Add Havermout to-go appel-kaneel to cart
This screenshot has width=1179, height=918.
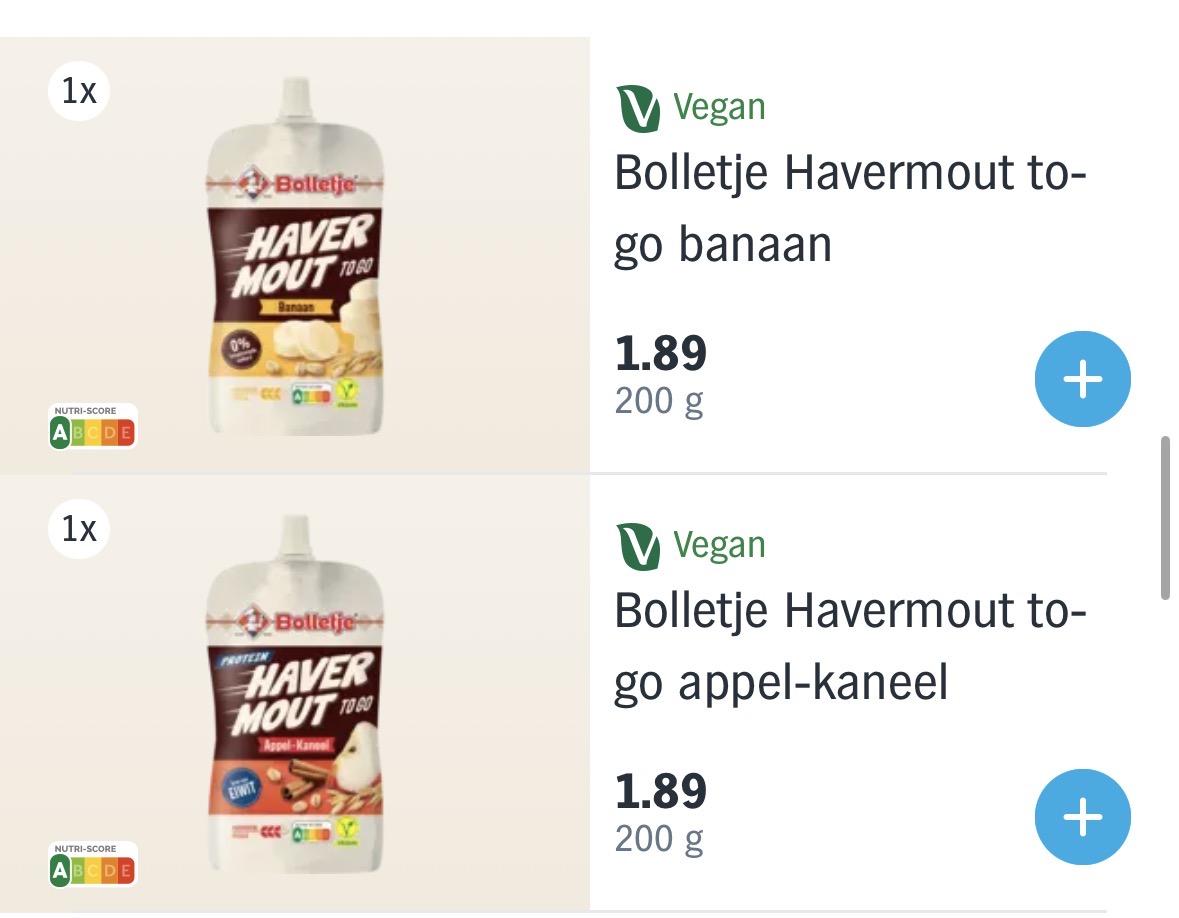[1082, 818]
